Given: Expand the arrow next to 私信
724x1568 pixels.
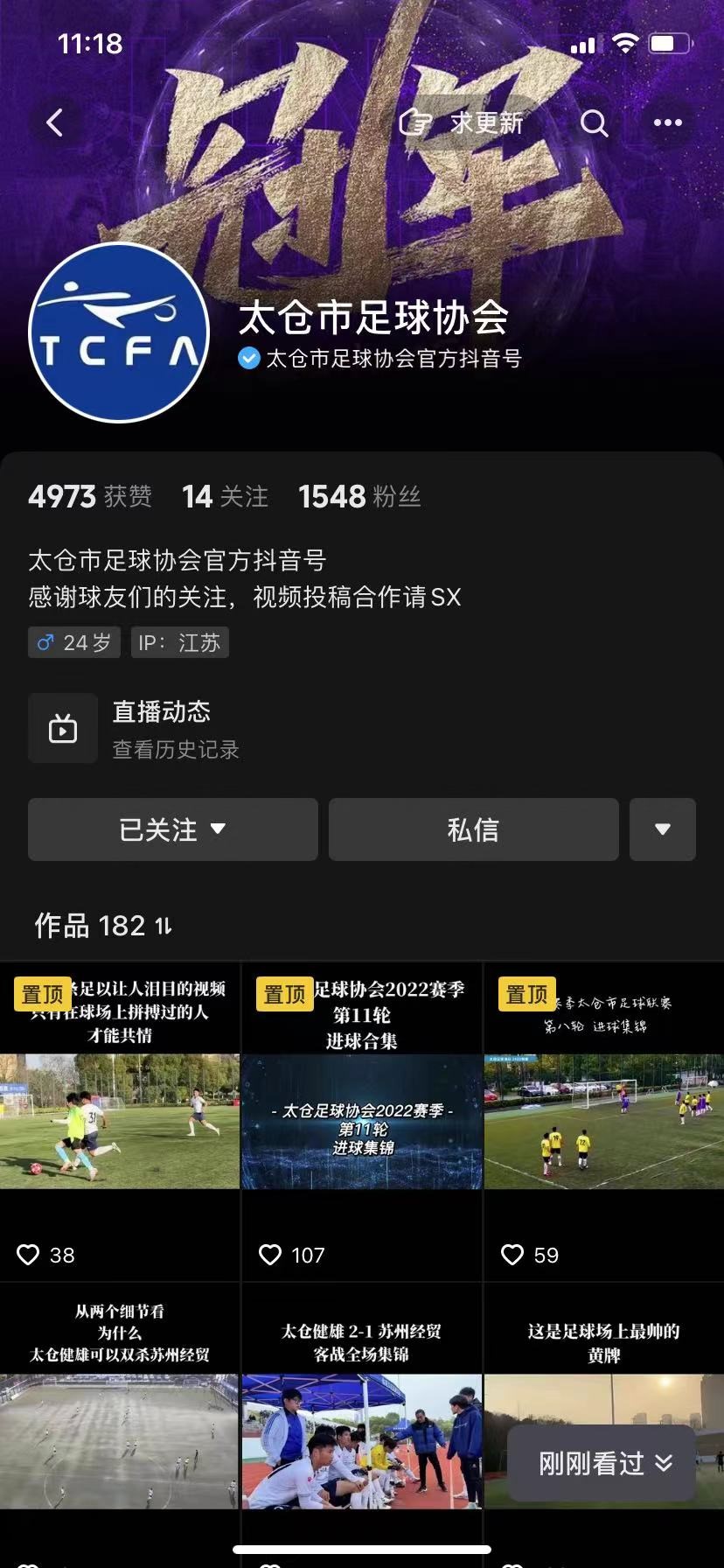Looking at the screenshot, I should [x=663, y=829].
